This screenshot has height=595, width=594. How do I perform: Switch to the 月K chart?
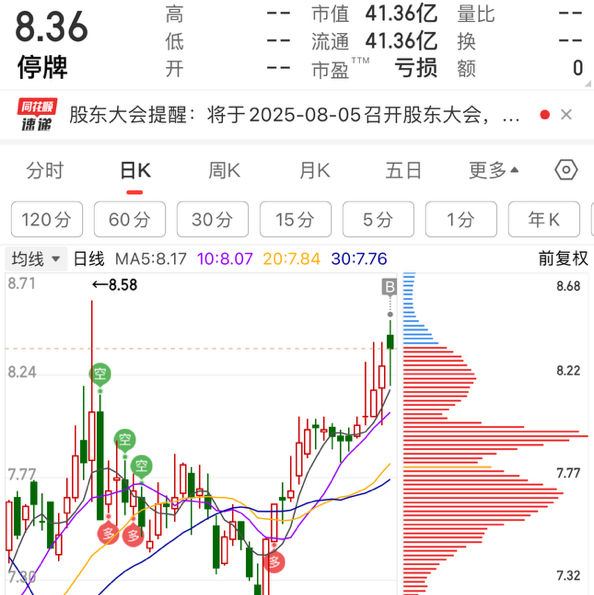315,170
